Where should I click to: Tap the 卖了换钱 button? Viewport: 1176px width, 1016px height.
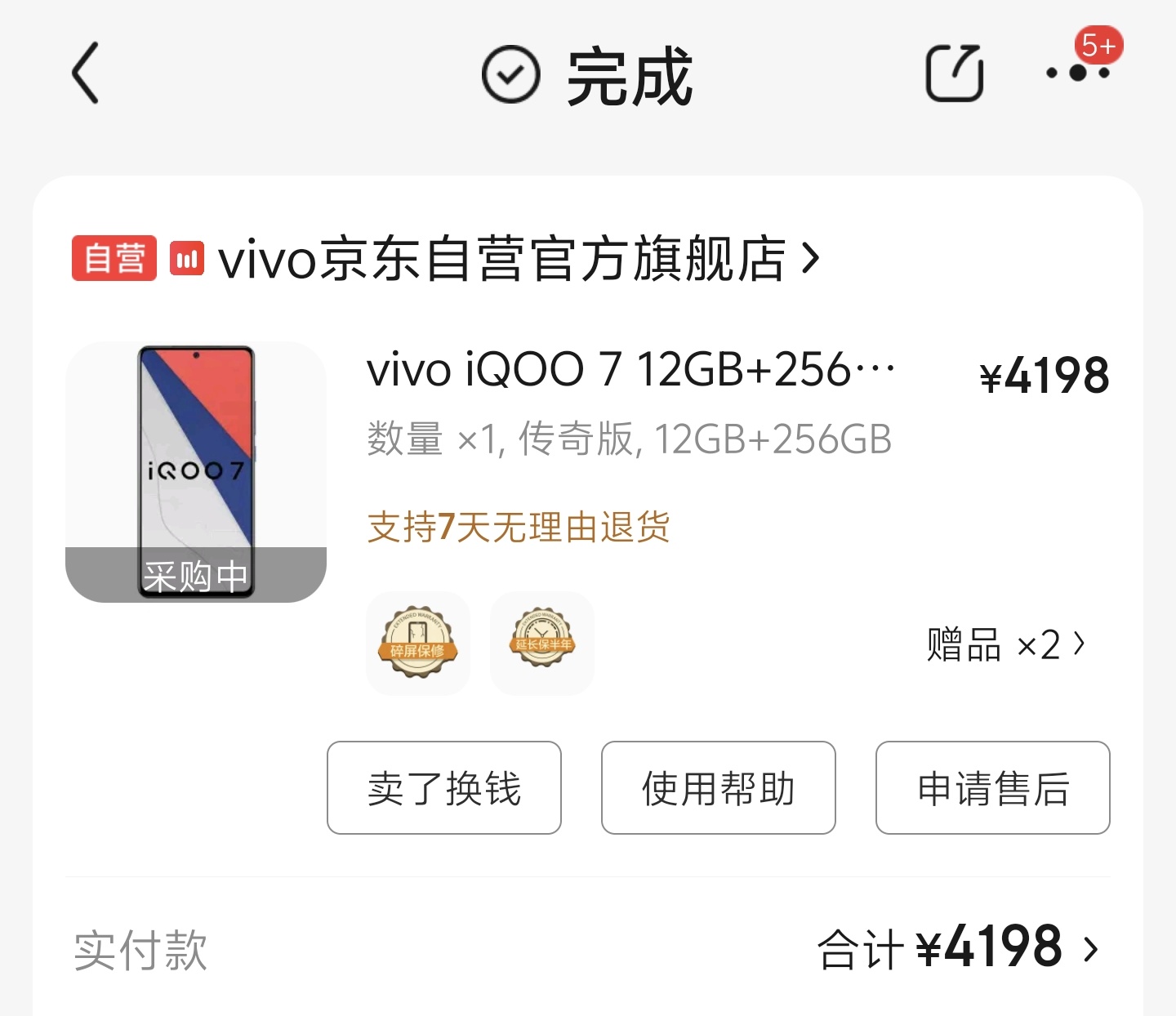(444, 788)
